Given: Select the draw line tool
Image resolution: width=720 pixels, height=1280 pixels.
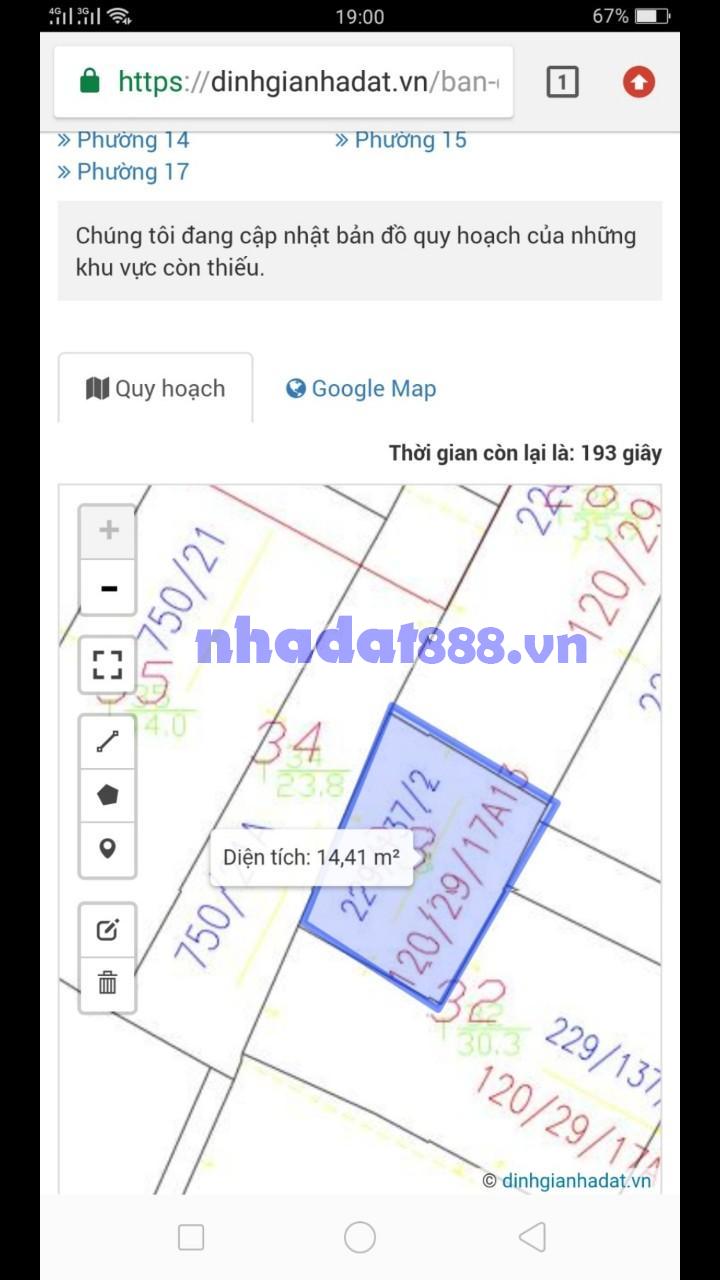Looking at the screenshot, I should 108,742.
